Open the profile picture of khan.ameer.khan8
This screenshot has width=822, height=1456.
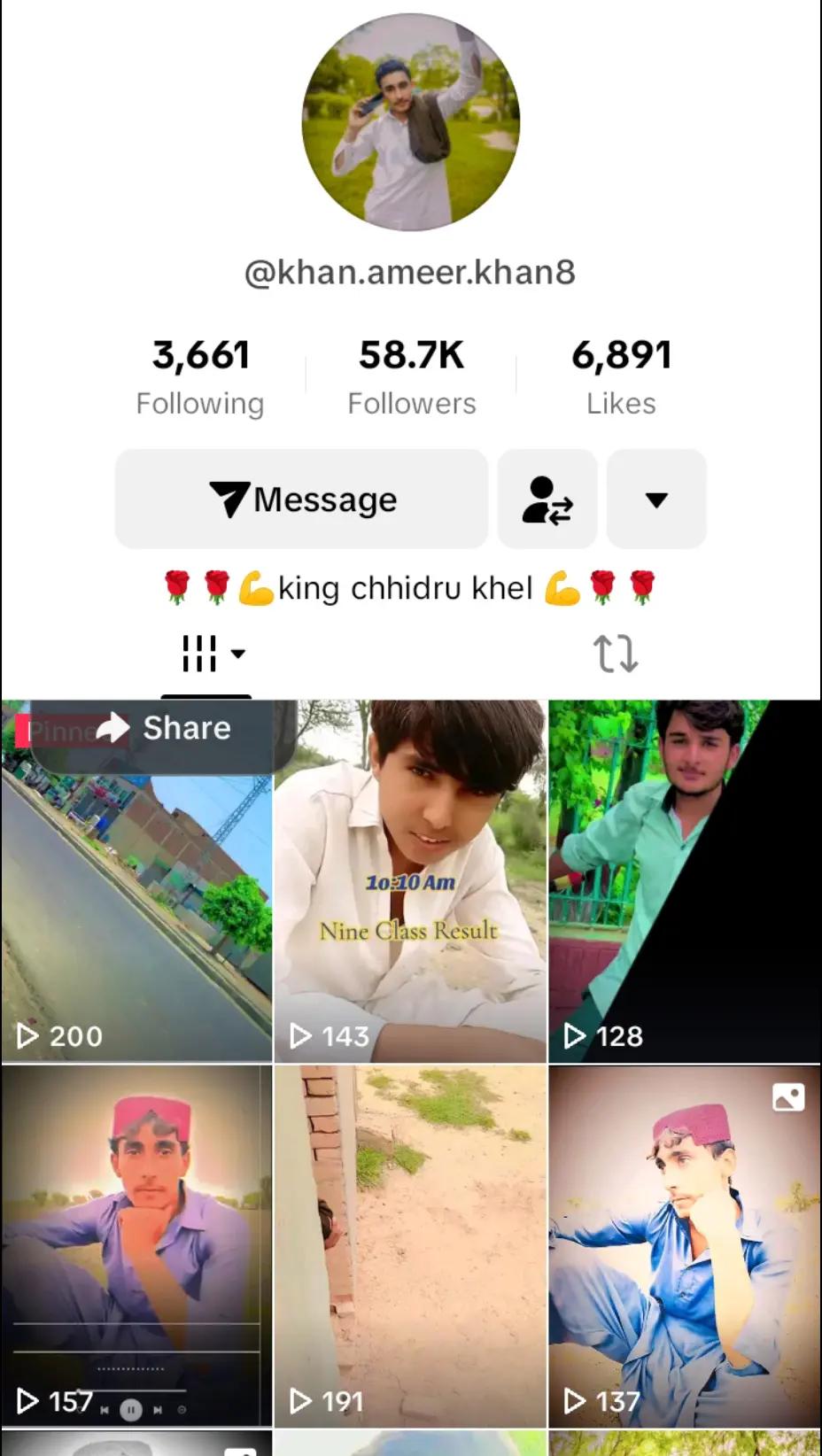pos(410,122)
